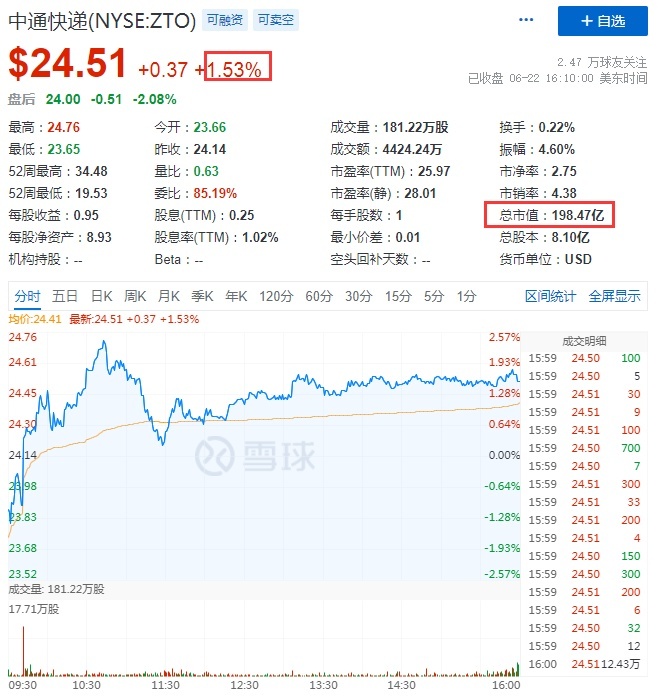659x699 pixels.
Task: Show the 15分 interval chart
Action: point(398,296)
